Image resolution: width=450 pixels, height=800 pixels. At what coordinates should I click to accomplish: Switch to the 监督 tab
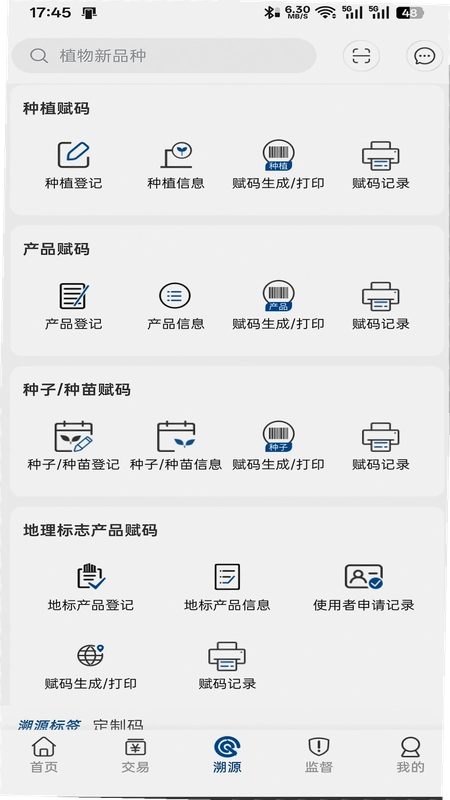tap(319, 756)
